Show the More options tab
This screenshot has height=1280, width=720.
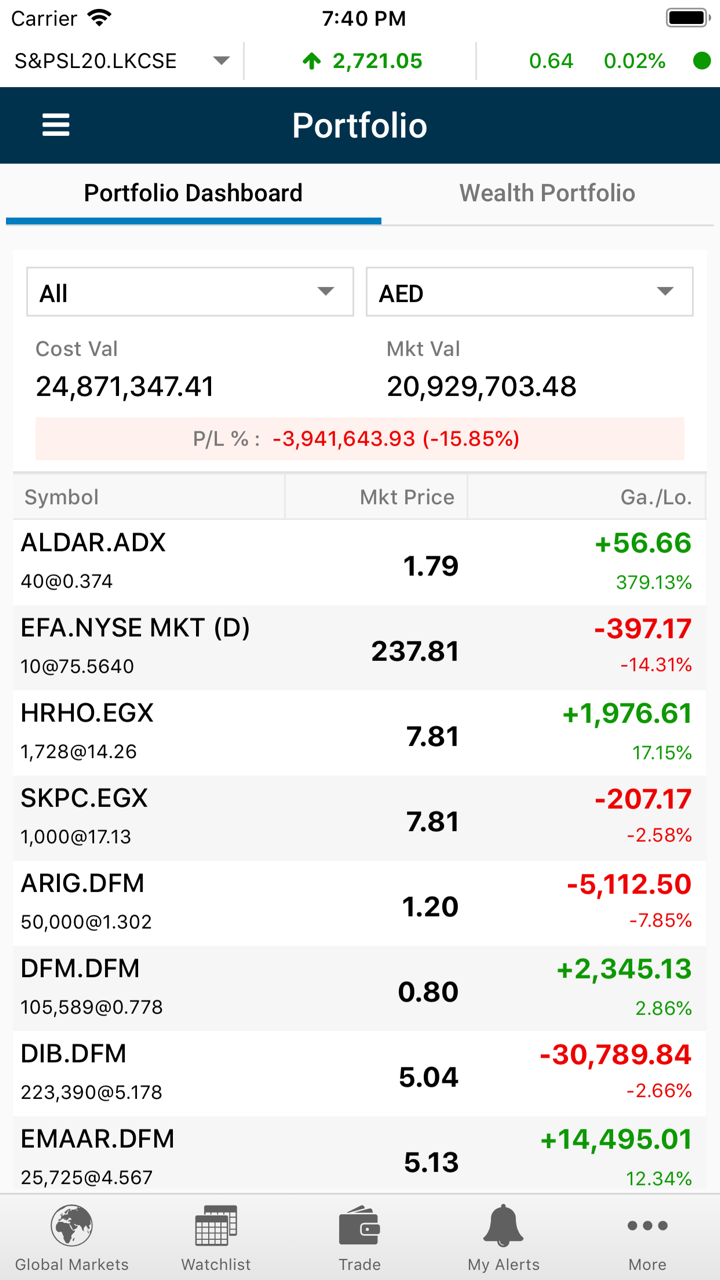[x=647, y=1238]
